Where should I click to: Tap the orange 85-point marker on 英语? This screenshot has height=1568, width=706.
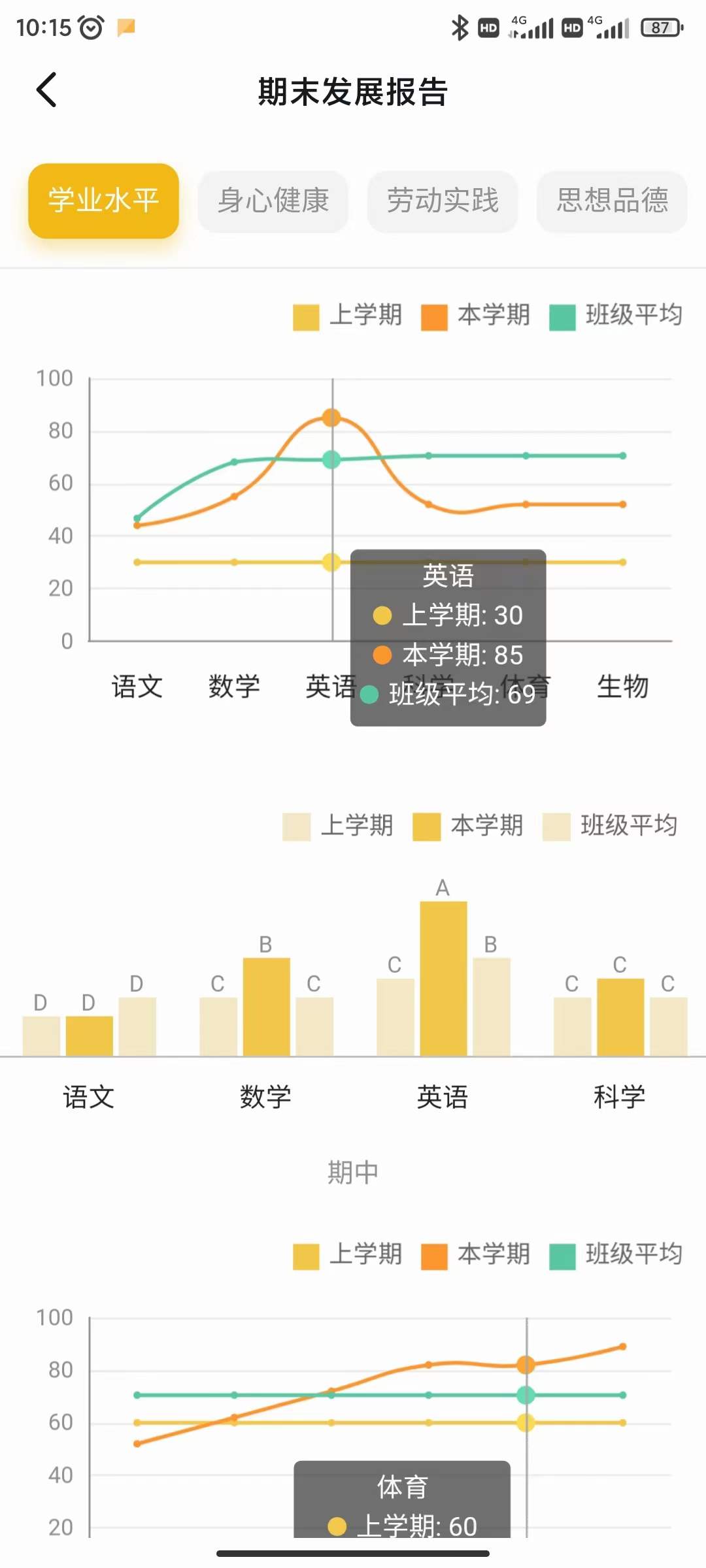pyautogui.click(x=332, y=417)
